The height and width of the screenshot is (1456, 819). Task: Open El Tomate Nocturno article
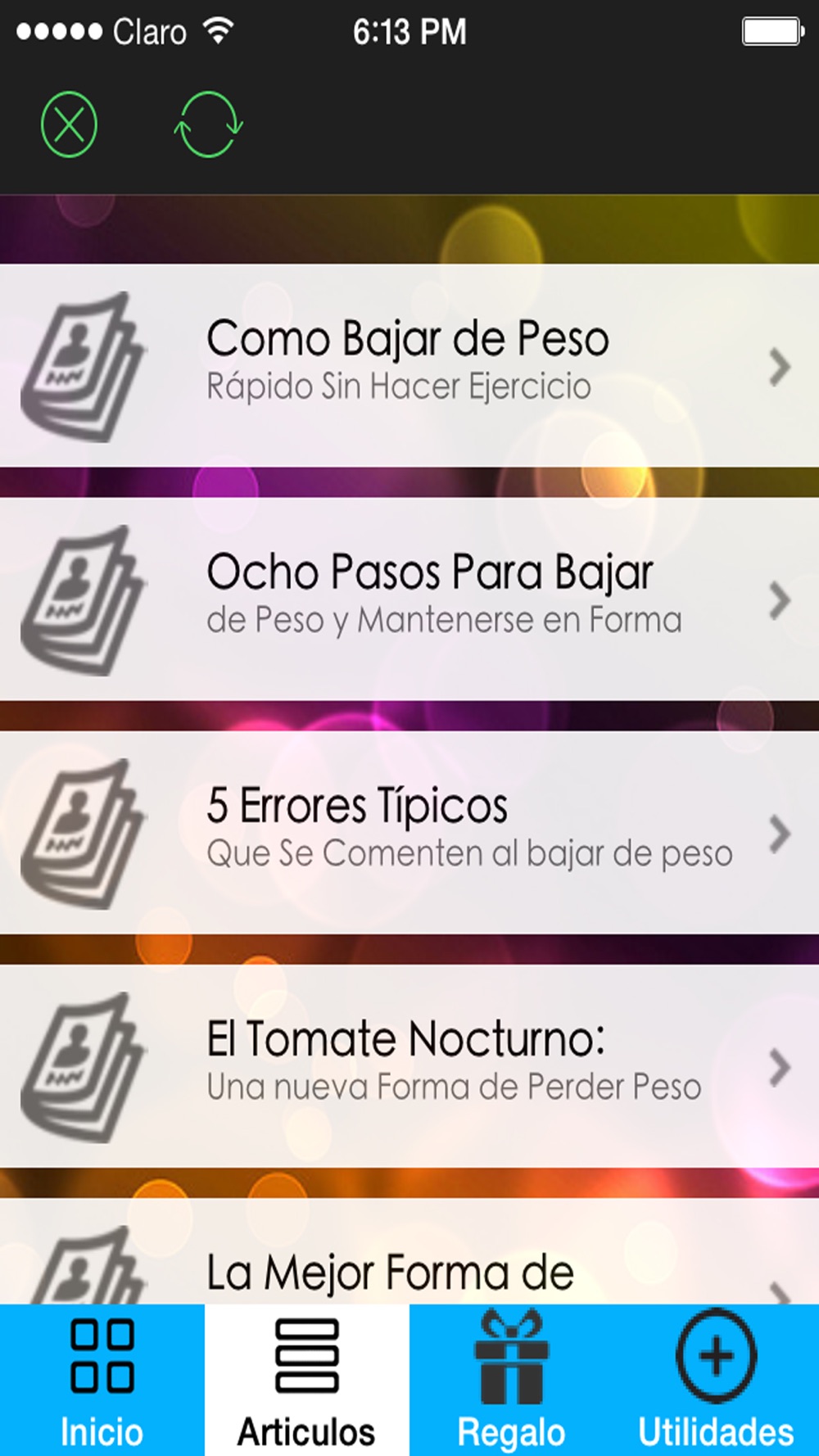tap(409, 1065)
